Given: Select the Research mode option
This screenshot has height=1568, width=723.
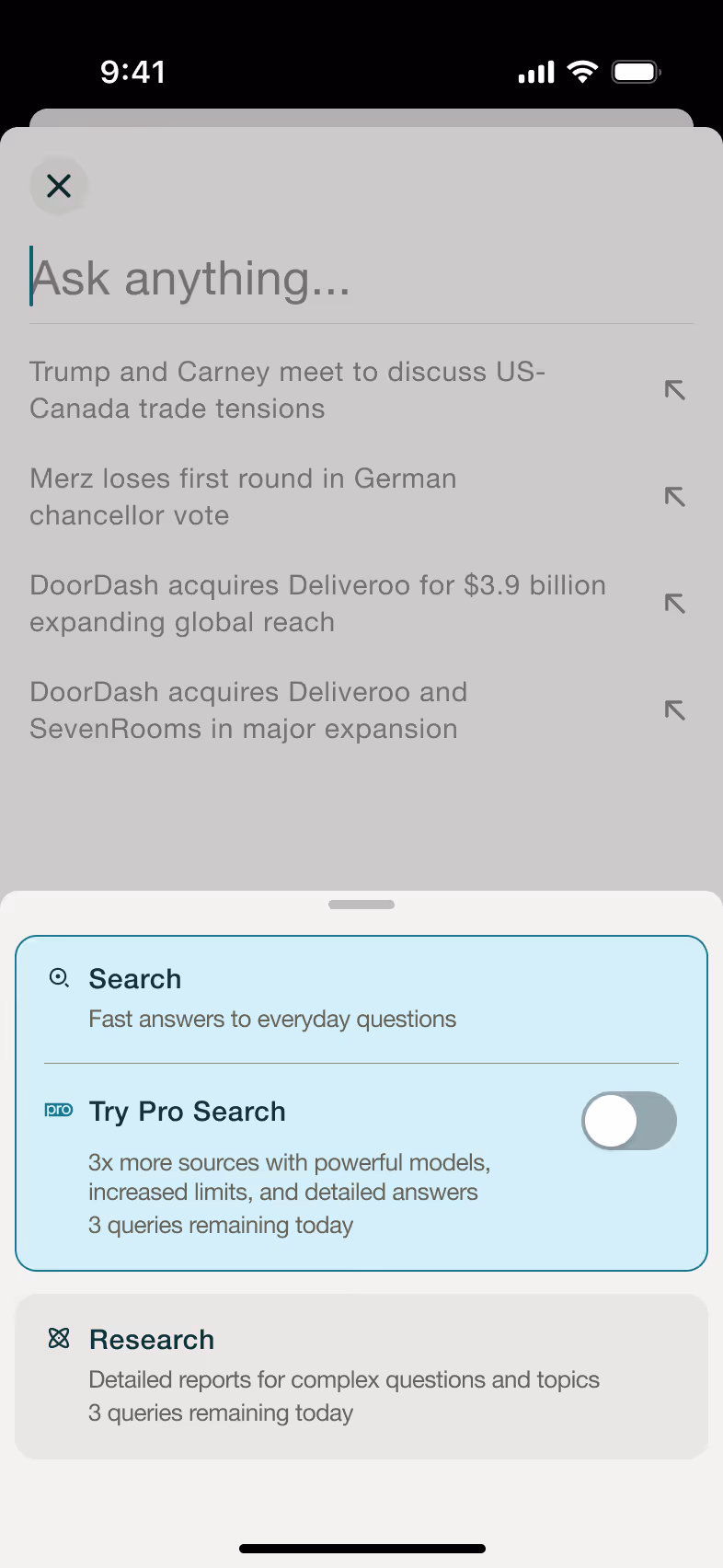Looking at the screenshot, I should [x=361, y=1377].
